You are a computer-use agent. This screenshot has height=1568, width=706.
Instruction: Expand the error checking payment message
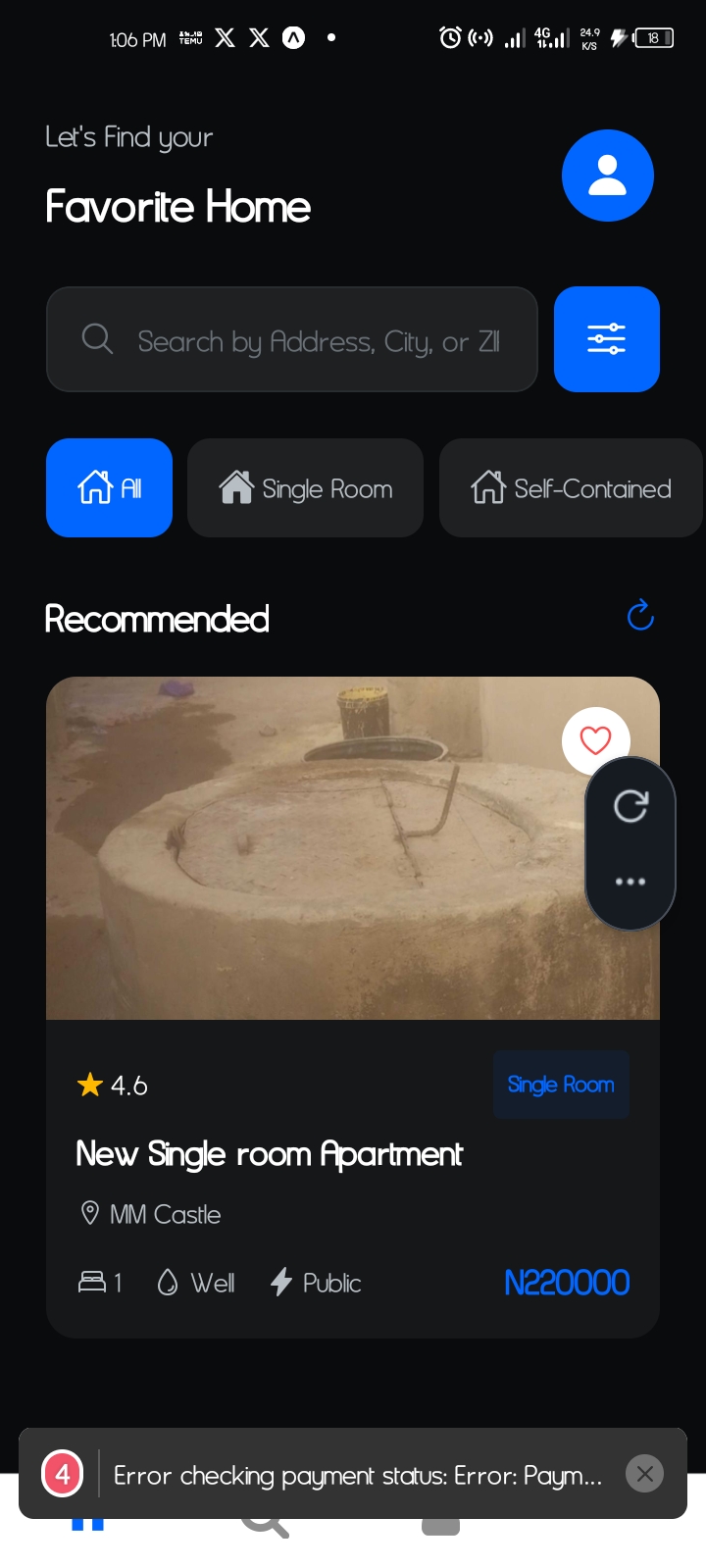click(x=357, y=1475)
